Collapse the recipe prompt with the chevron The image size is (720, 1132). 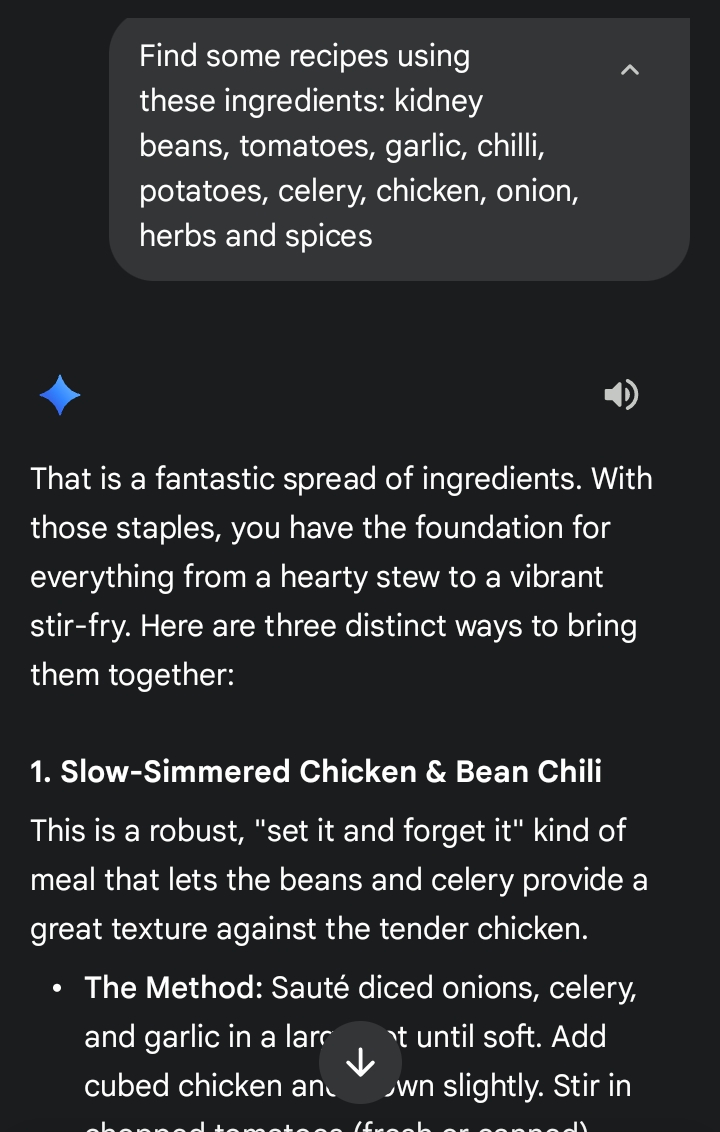[x=630, y=70]
